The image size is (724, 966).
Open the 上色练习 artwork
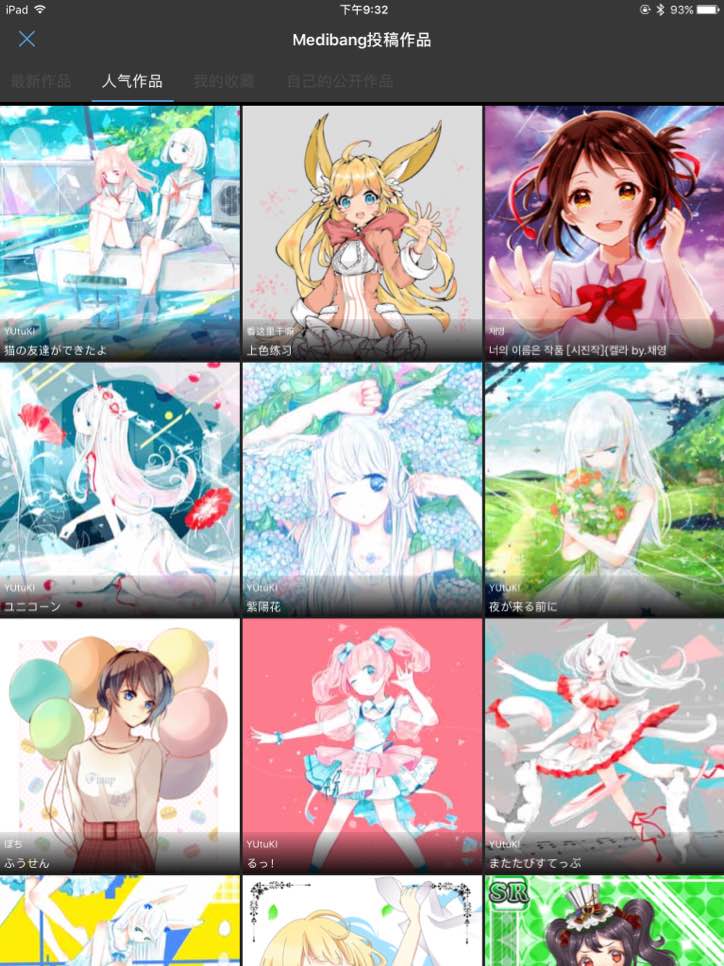tap(362, 232)
